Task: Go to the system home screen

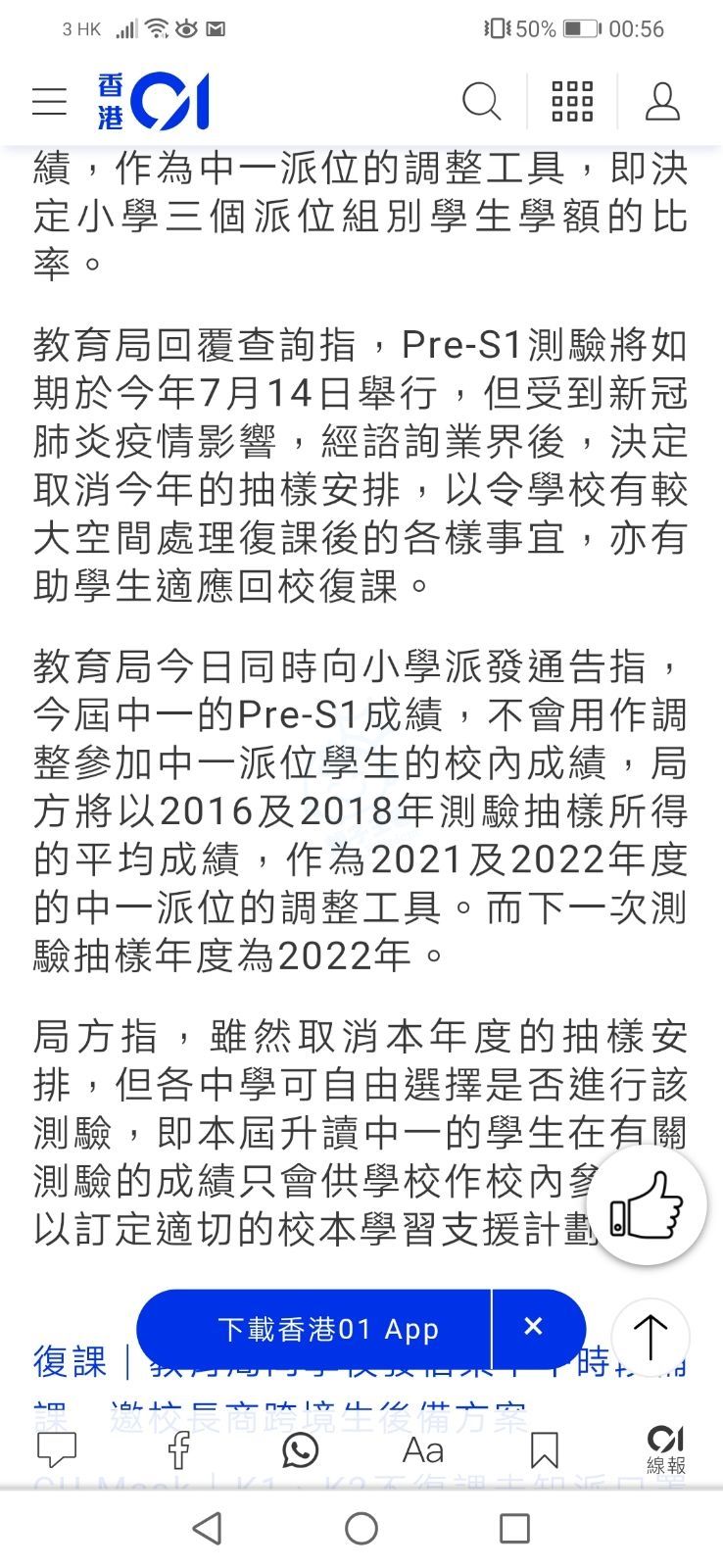Action: click(361, 1529)
